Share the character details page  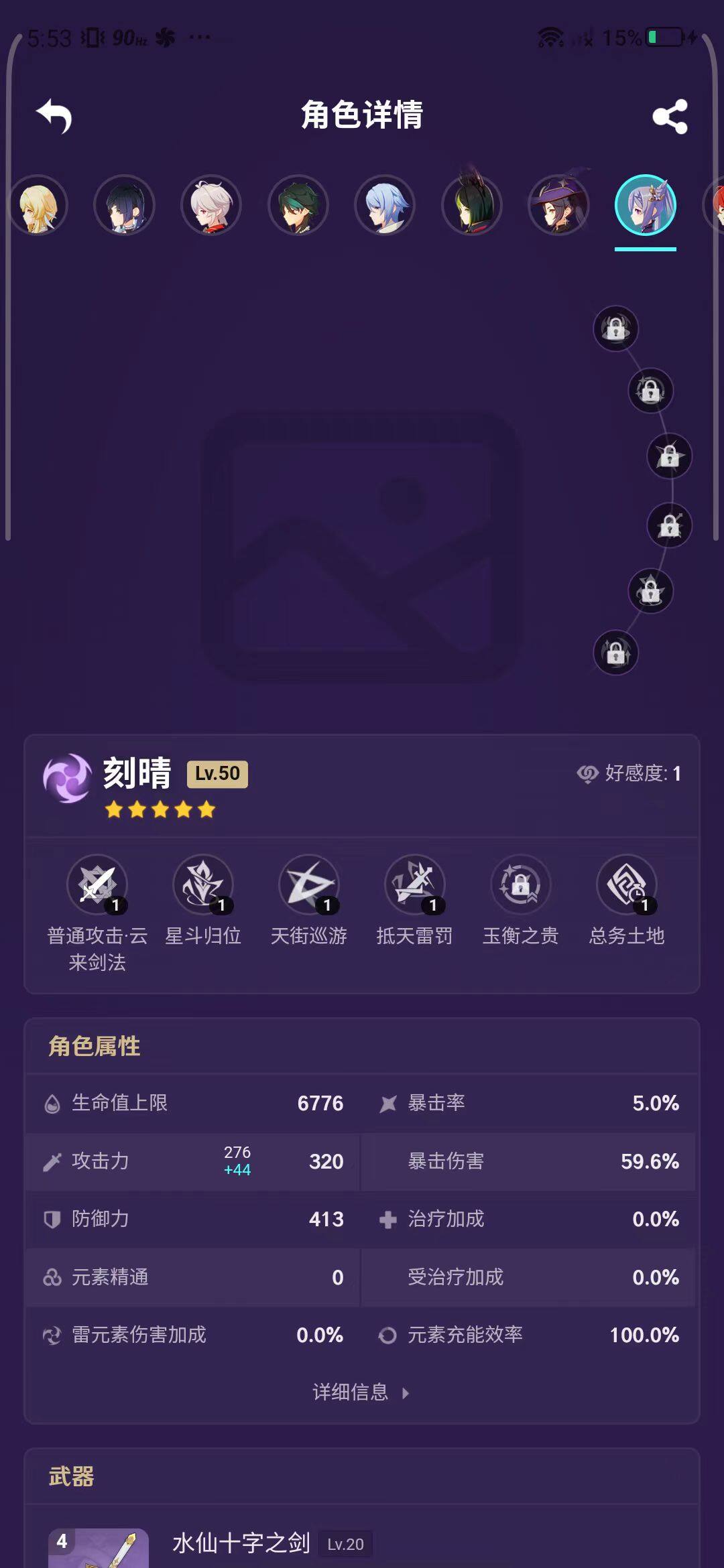pos(670,117)
